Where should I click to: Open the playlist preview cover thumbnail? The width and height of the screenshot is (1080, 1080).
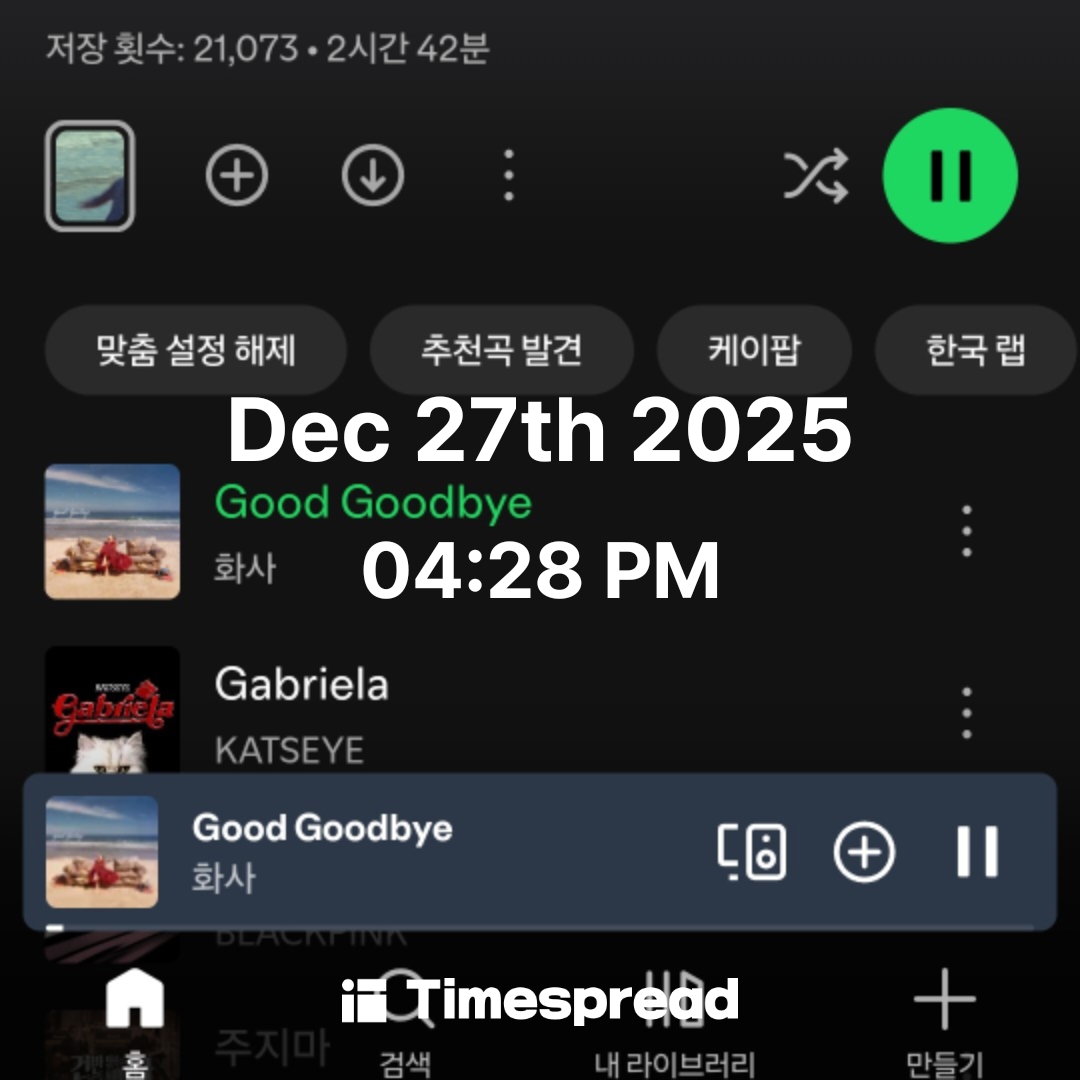pos(90,176)
